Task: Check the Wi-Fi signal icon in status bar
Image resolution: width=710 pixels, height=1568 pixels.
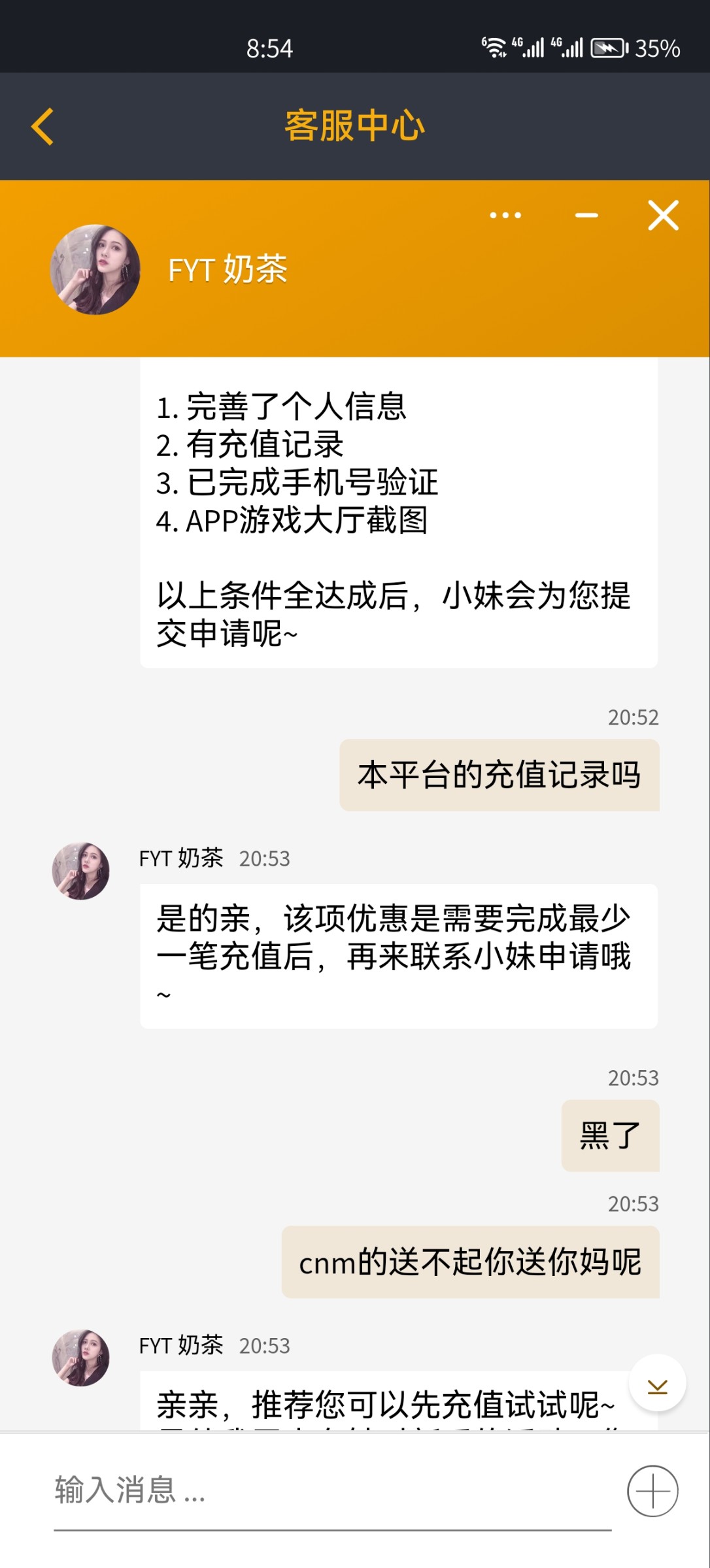Action: click(x=494, y=47)
